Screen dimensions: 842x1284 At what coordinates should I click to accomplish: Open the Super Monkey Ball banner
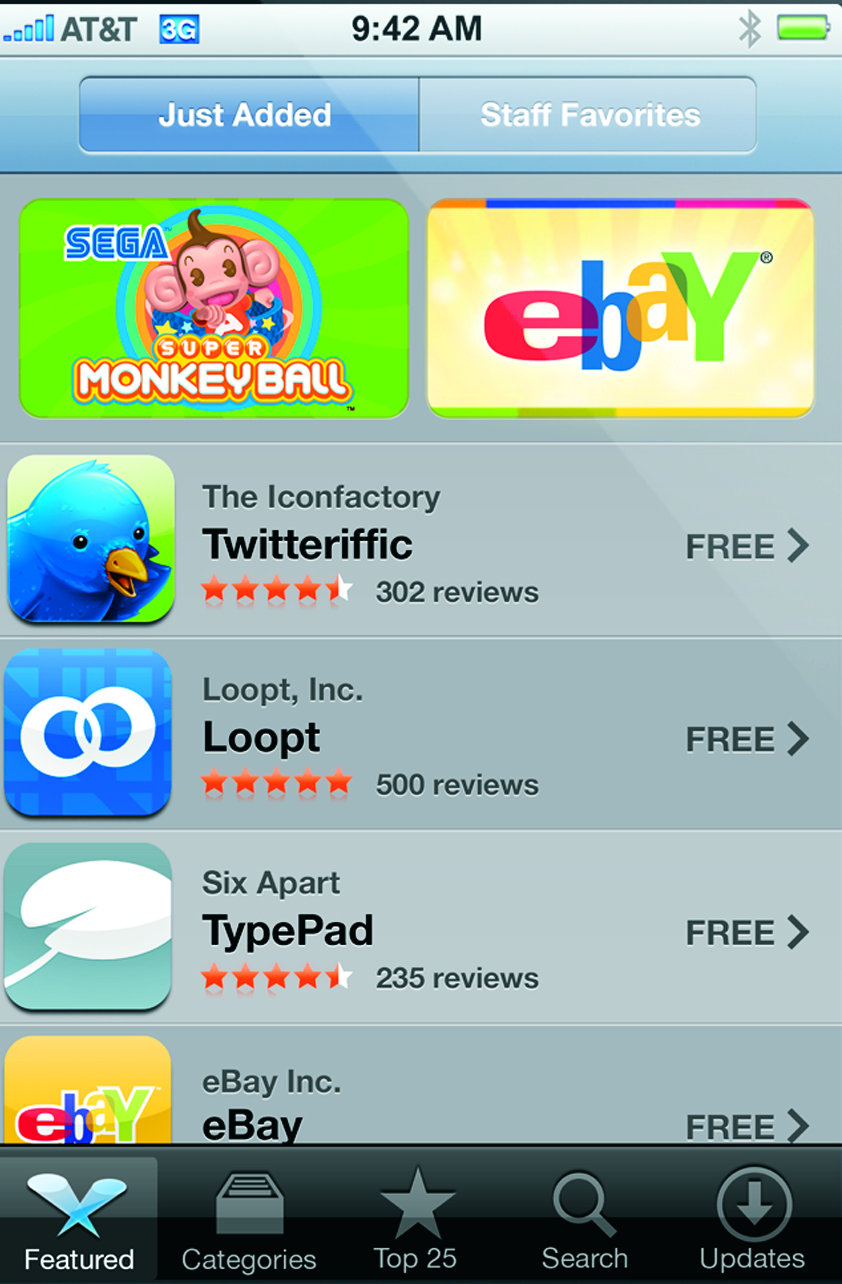pyautogui.click(x=214, y=309)
